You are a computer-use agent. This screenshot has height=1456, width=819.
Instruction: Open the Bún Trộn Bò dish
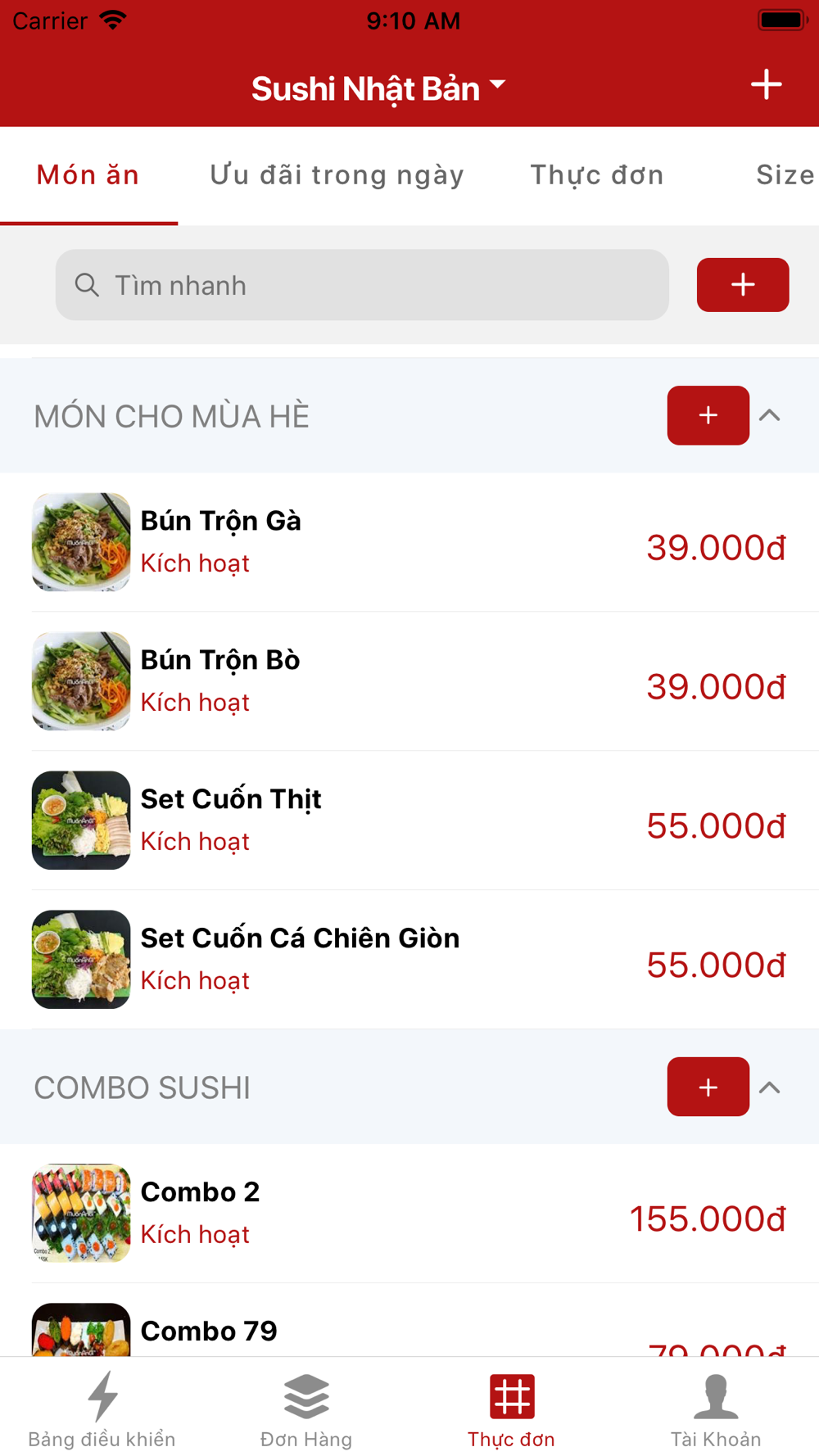pyautogui.click(x=409, y=681)
